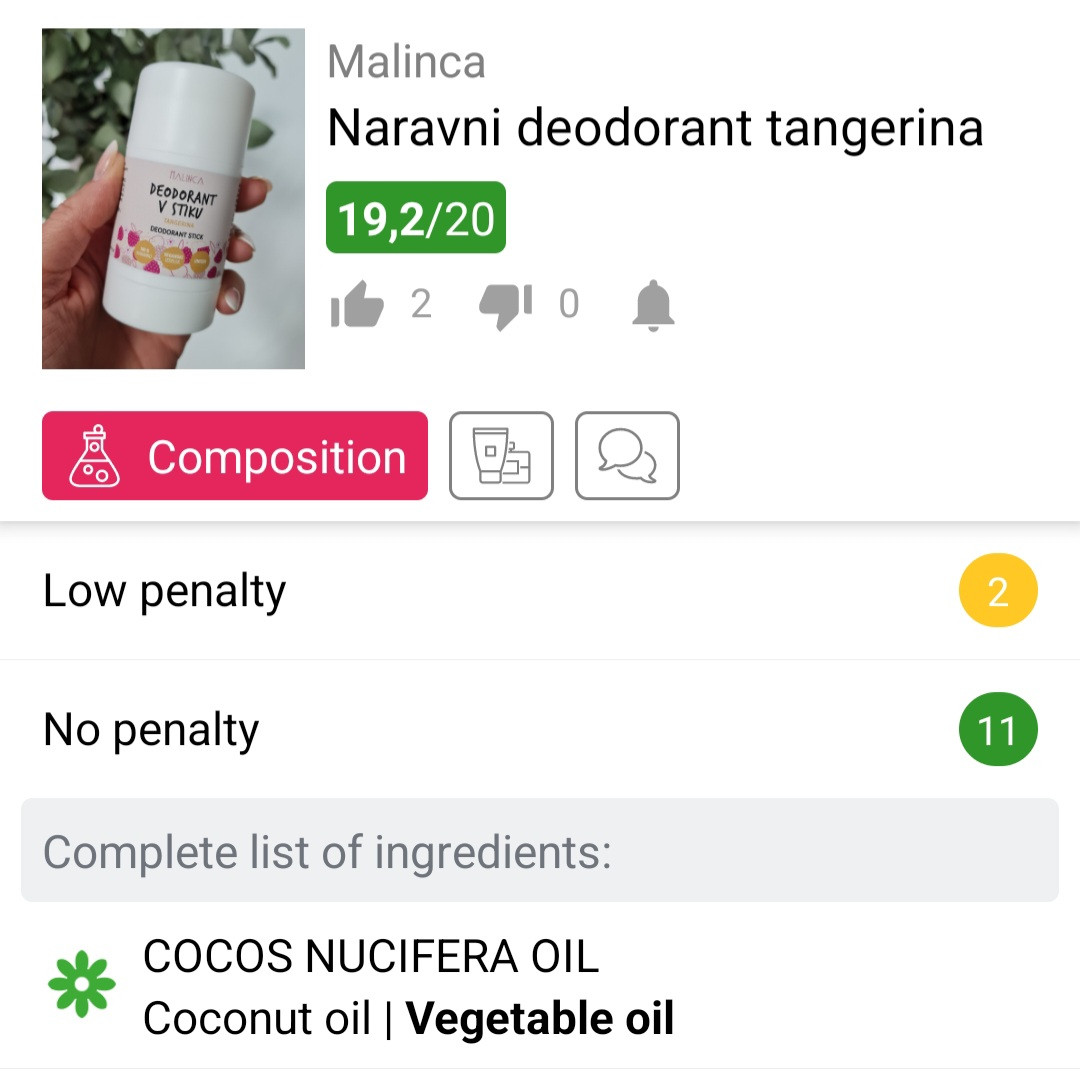Open the comments tab

click(x=627, y=456)
